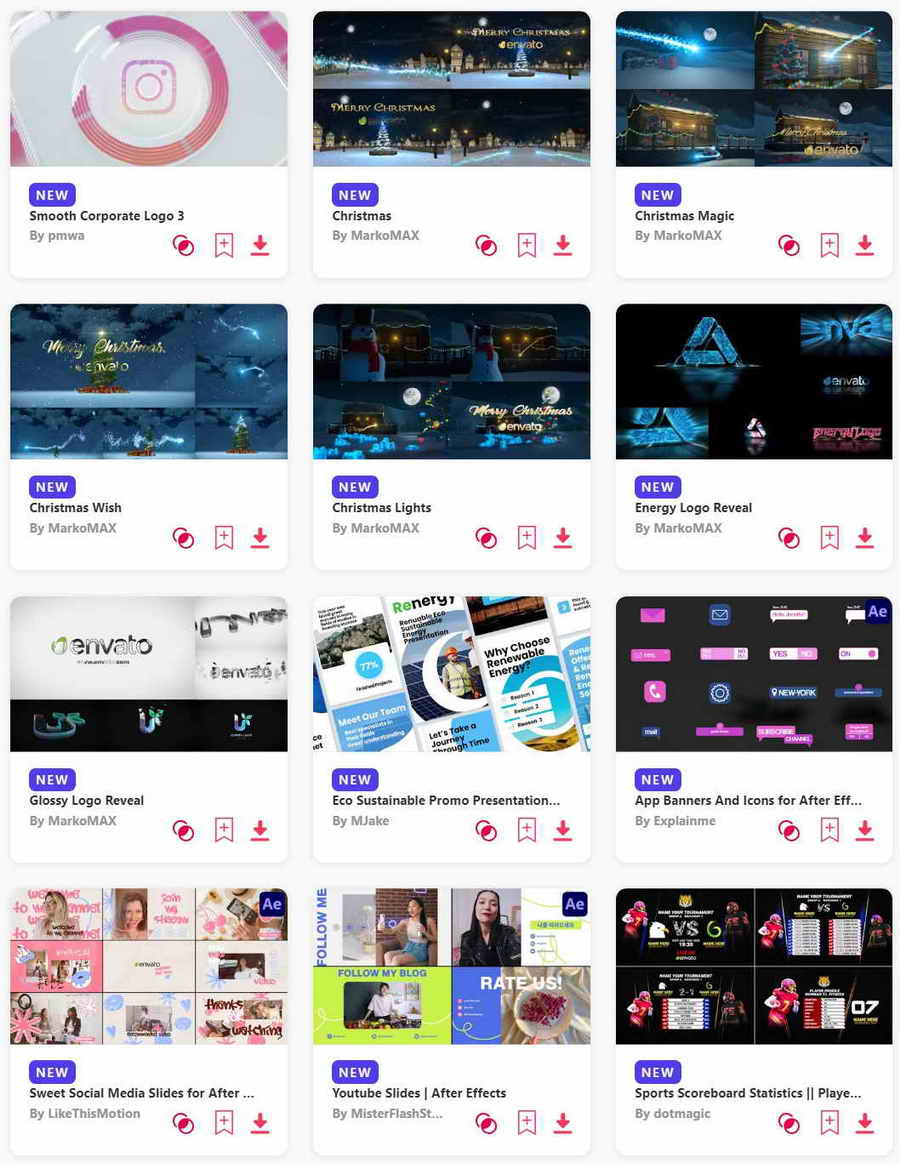Bookmark the Christmas Magic template
The height and width of the screenshot is (1164, 900).
(x=829, y=245)
